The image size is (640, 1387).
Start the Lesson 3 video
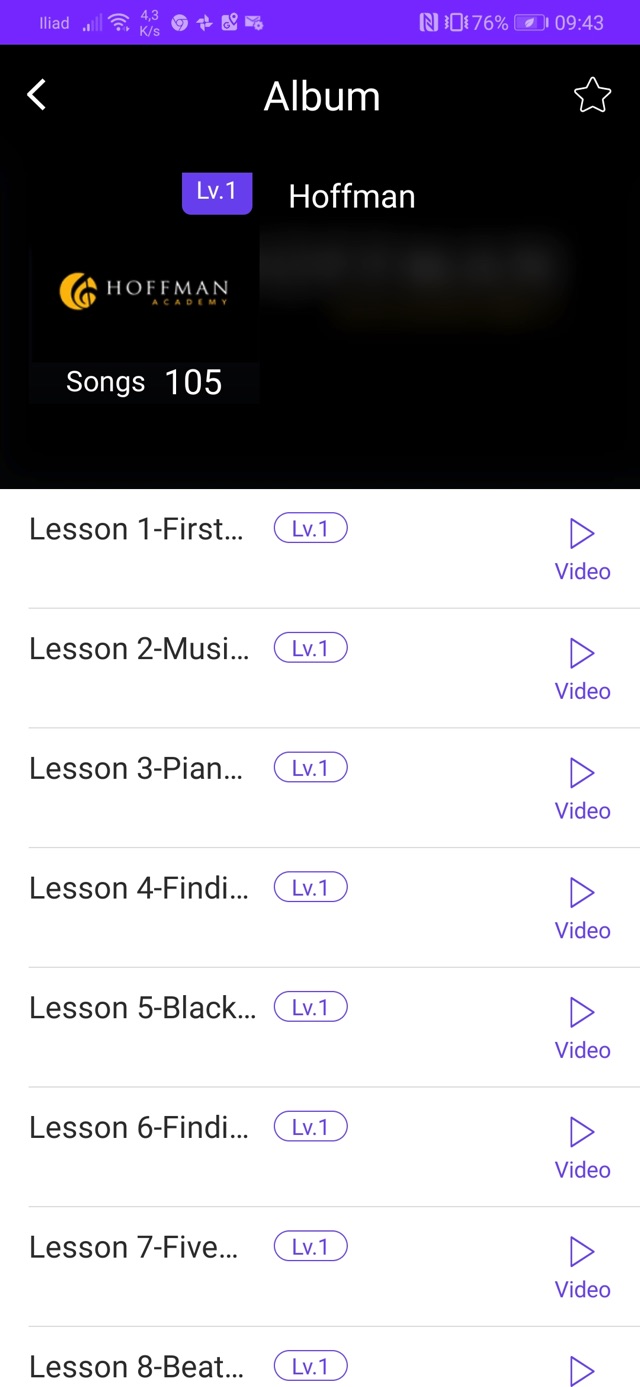pos(582,787)
